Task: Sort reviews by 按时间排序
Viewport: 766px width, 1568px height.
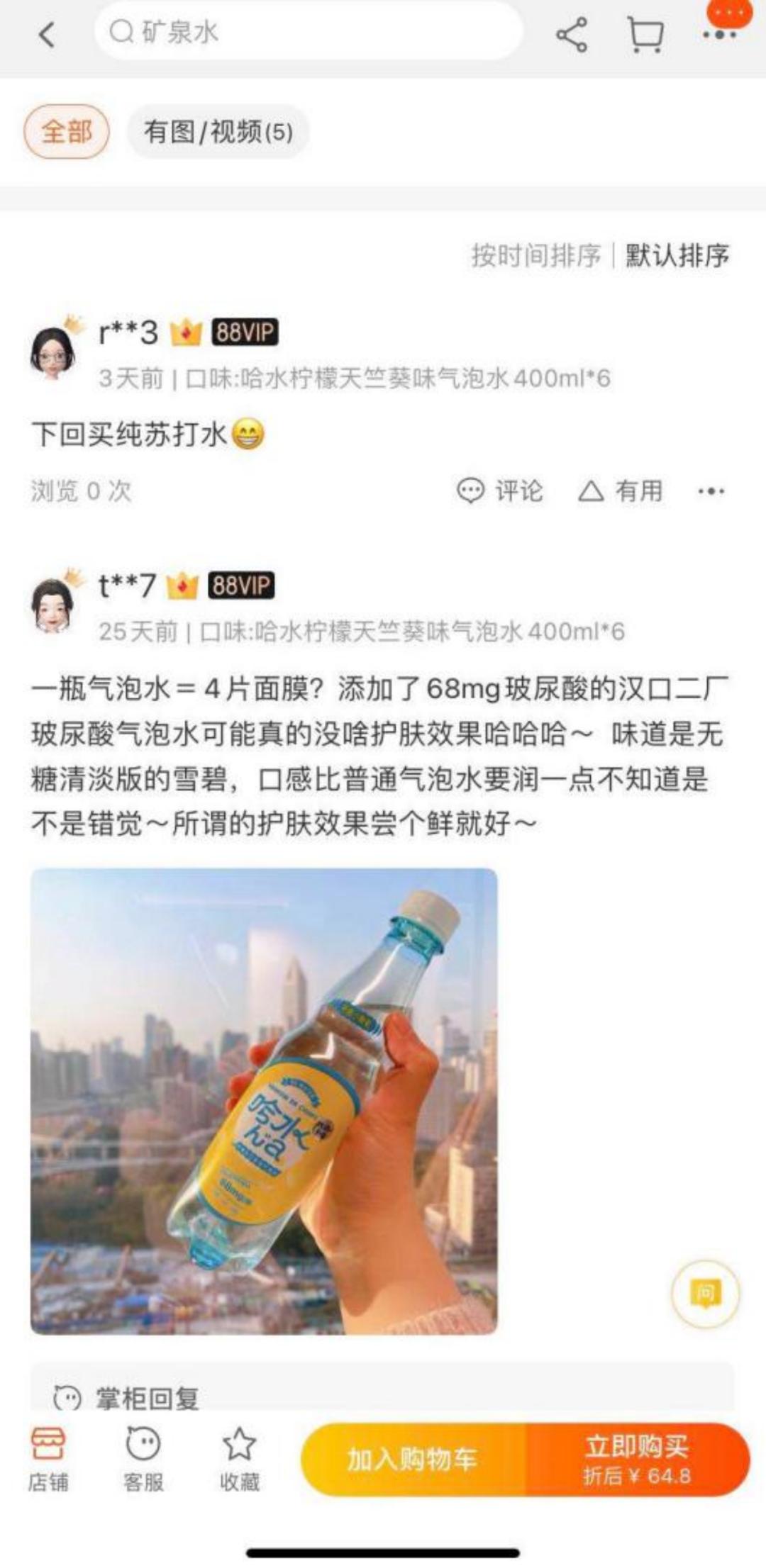Action: [535, 255]
